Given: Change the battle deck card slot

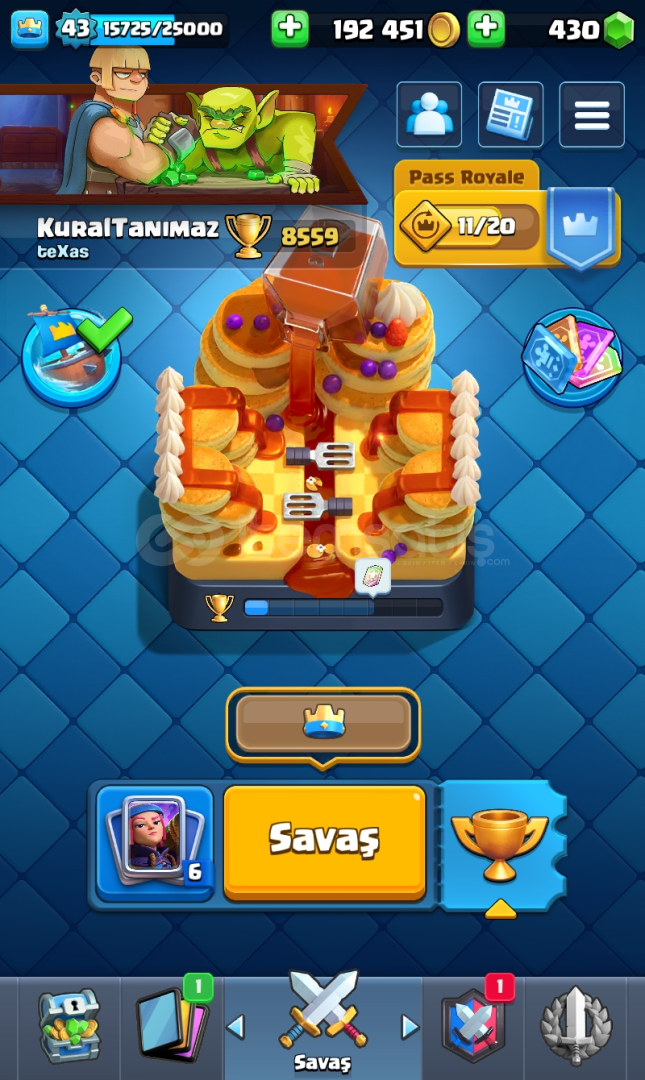Looking at the screenshot, I should (154, 842).
